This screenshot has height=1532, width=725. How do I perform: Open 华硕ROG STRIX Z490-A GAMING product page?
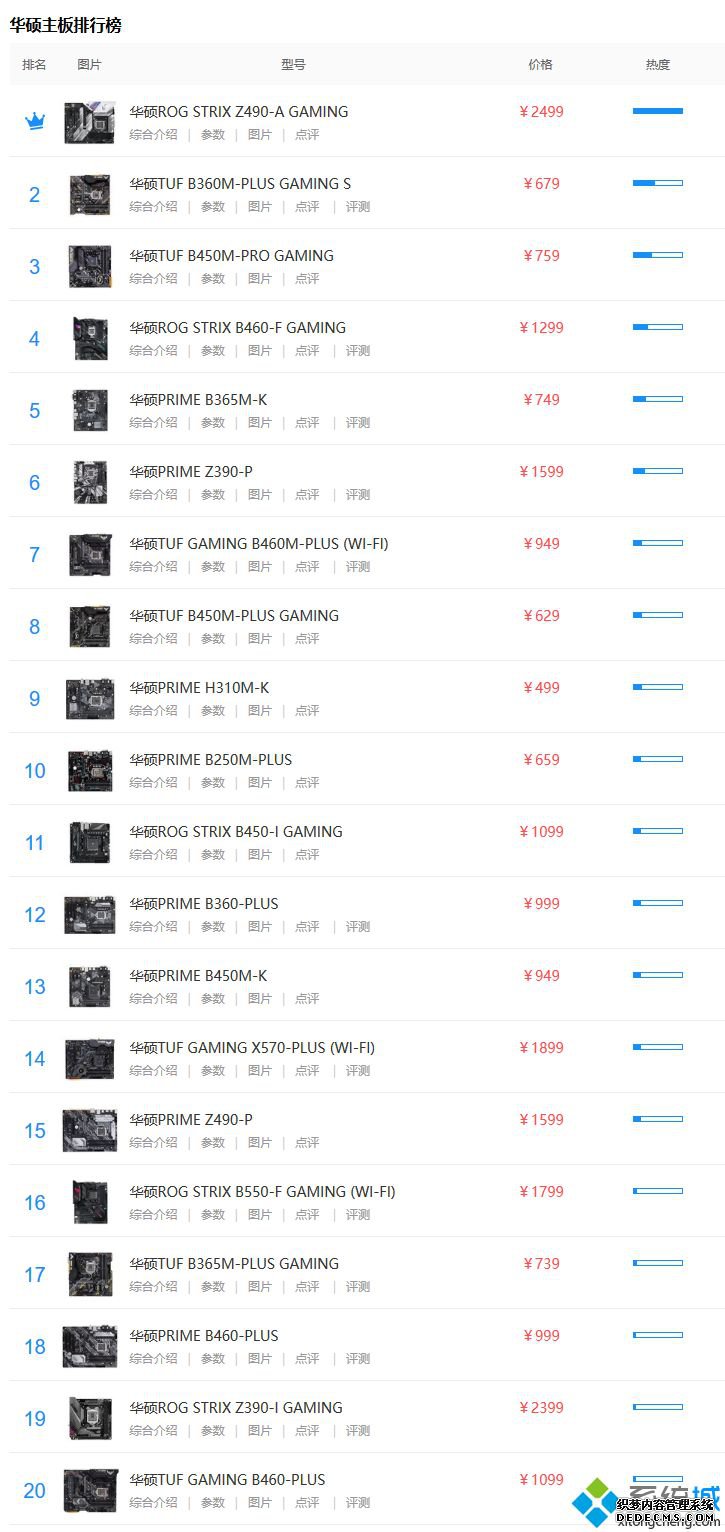(239, 112)
